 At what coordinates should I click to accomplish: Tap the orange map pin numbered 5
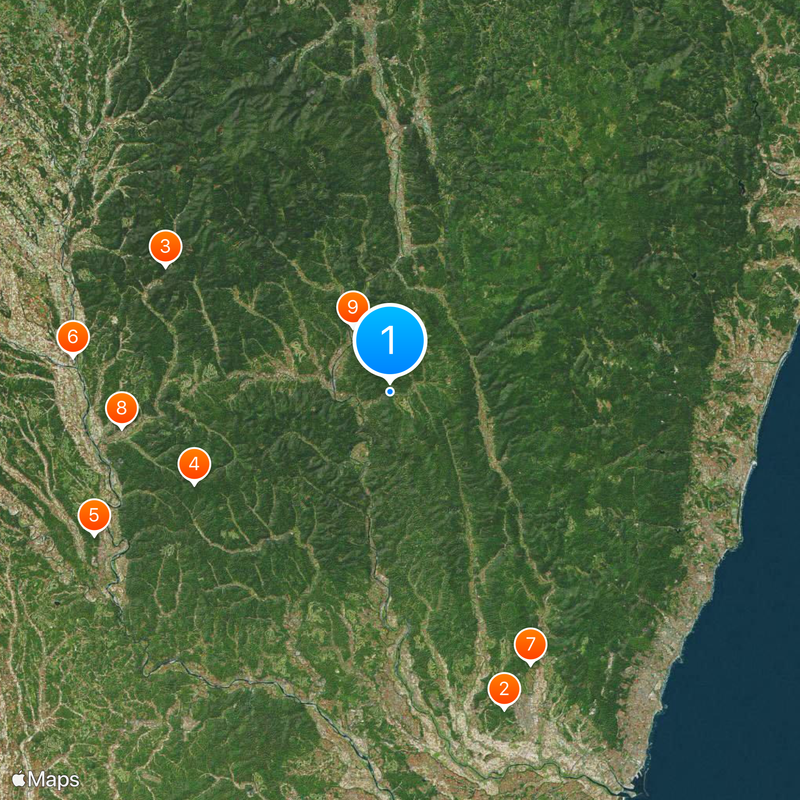point(94,516)
